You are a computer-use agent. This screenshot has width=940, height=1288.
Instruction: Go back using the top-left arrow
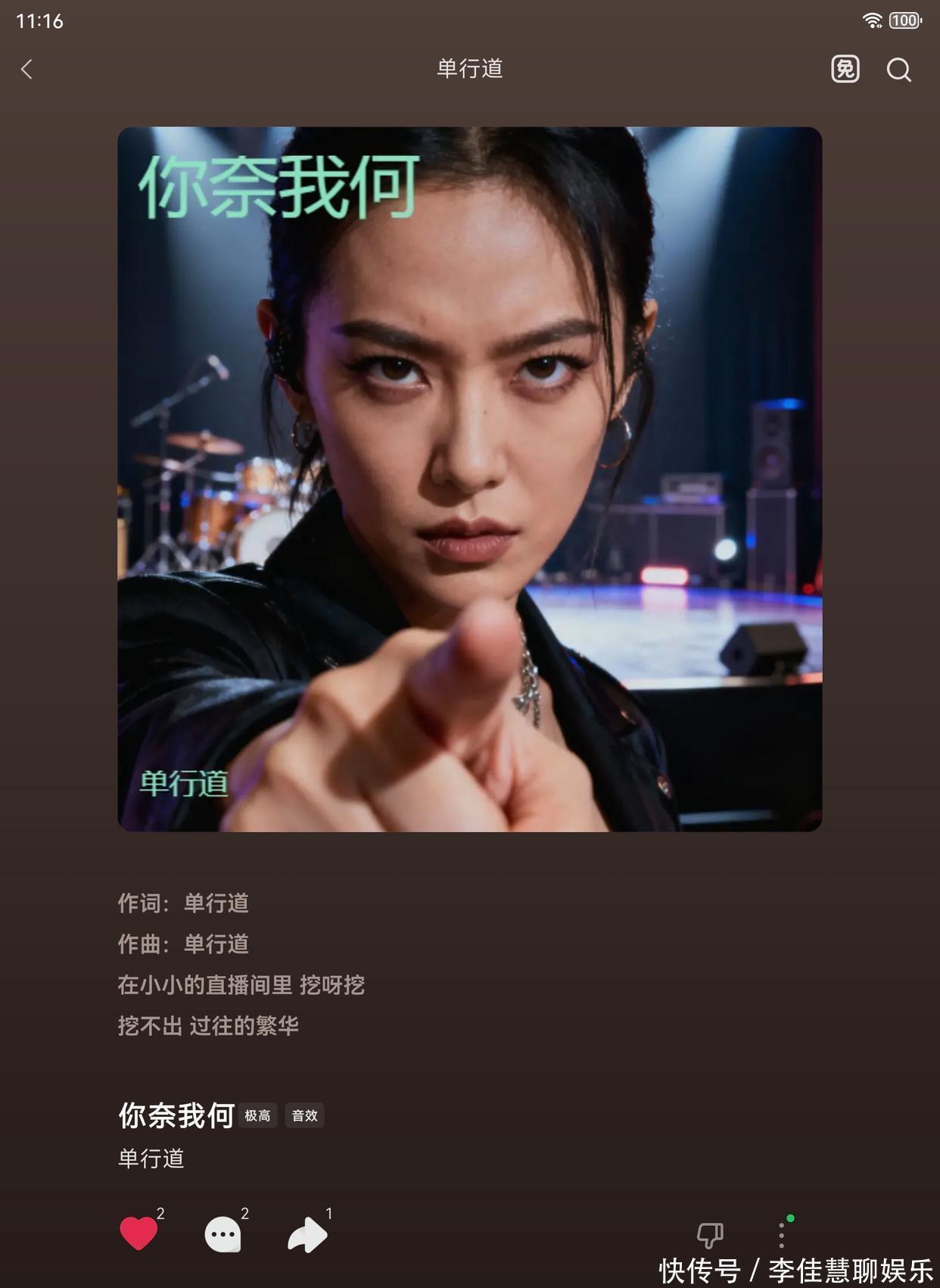pyautogui.click(x=27, y=70)
